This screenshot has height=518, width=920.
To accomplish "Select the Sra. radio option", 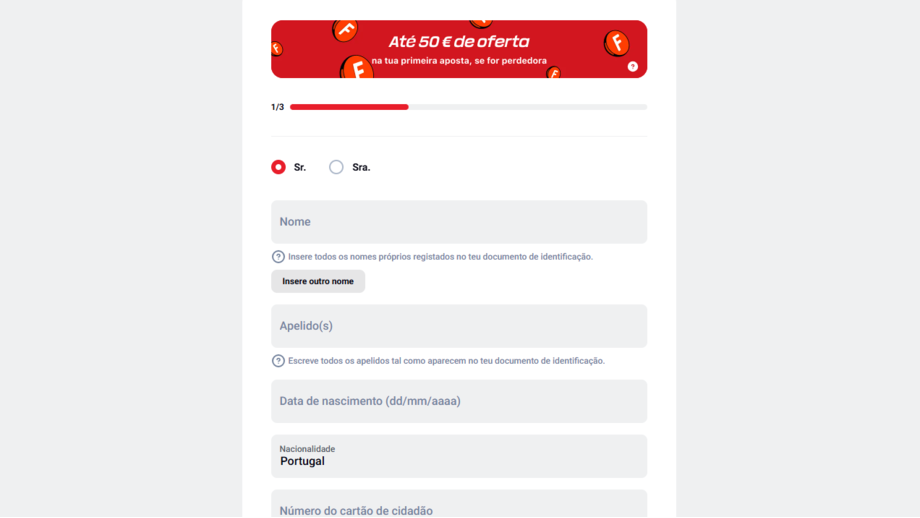I will coord(336,167).
